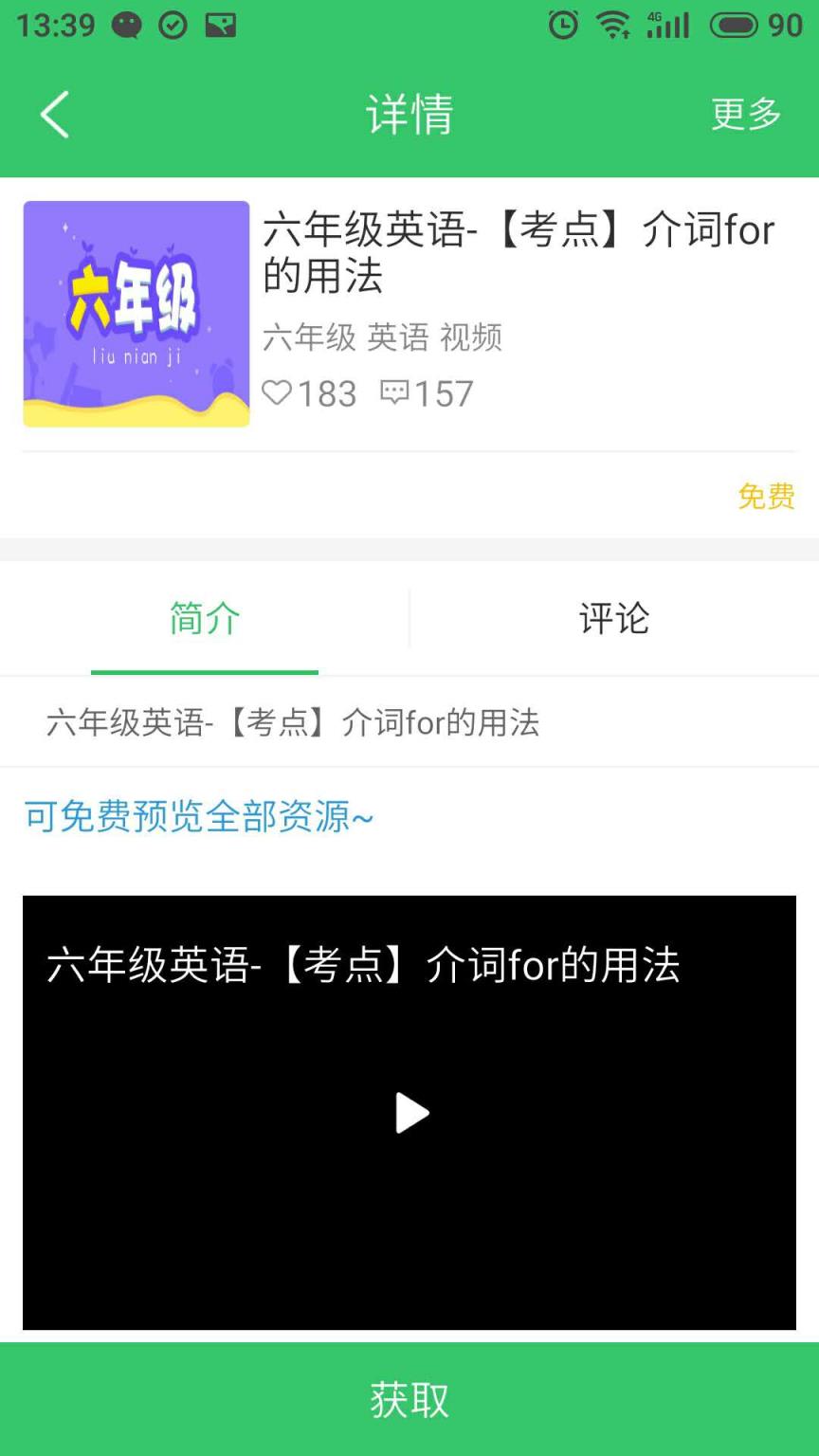Screen dimensions: 819x1456
Task: Tap the alarm clock status bar icon
Action: click(562, 25)
